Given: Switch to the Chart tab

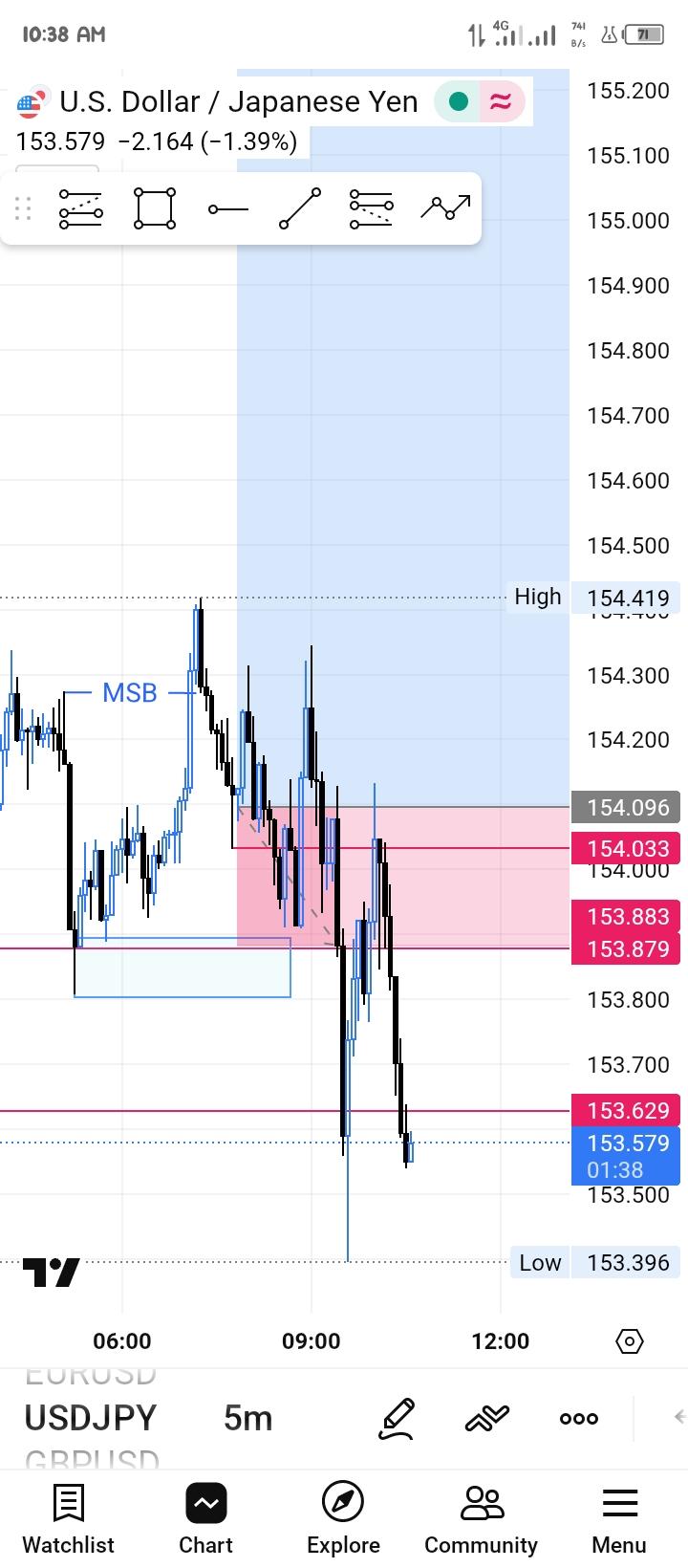Looking at the screenshot, I should tap(205, 1519).
